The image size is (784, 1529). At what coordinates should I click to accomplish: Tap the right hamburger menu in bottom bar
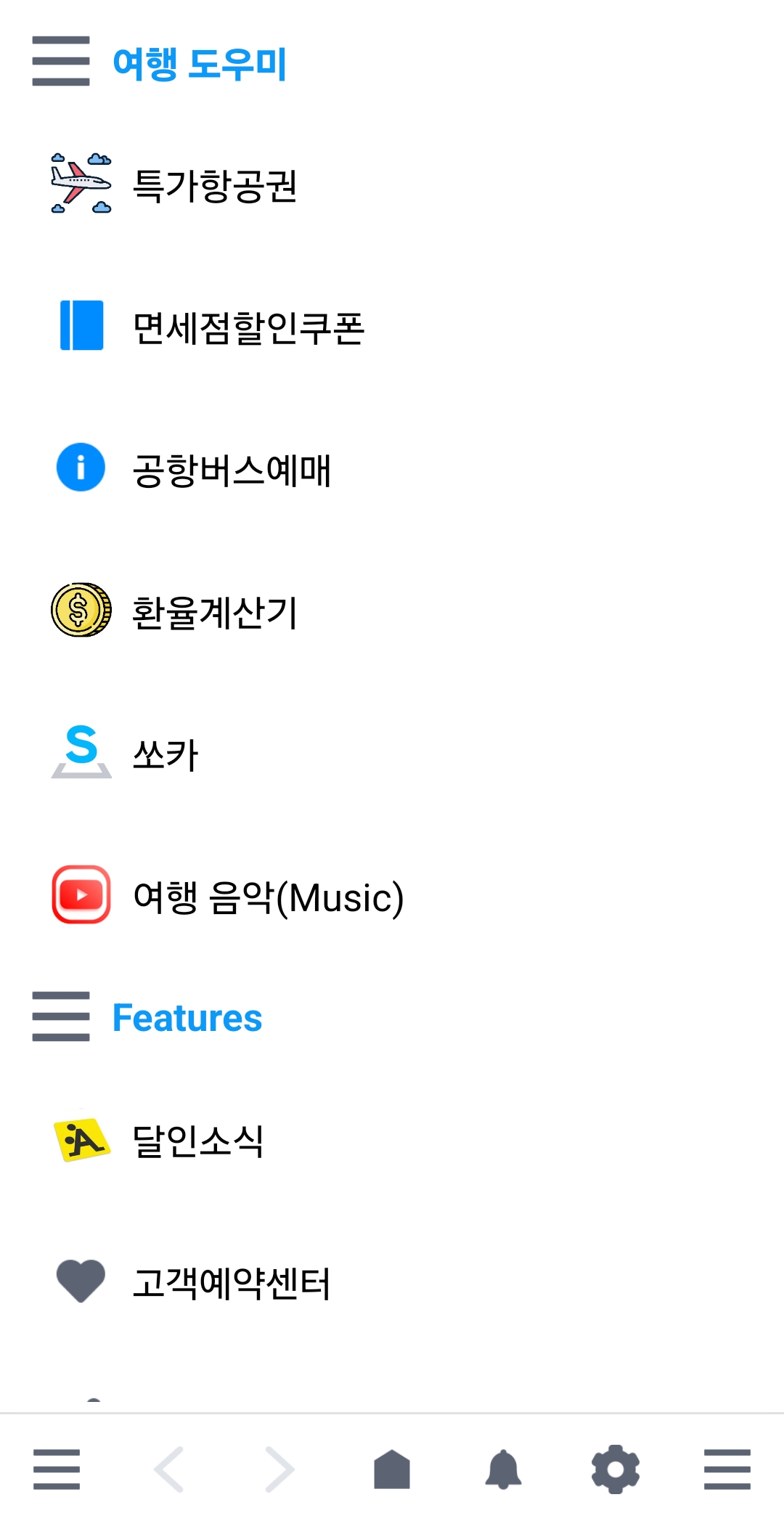click(727, 1469)
